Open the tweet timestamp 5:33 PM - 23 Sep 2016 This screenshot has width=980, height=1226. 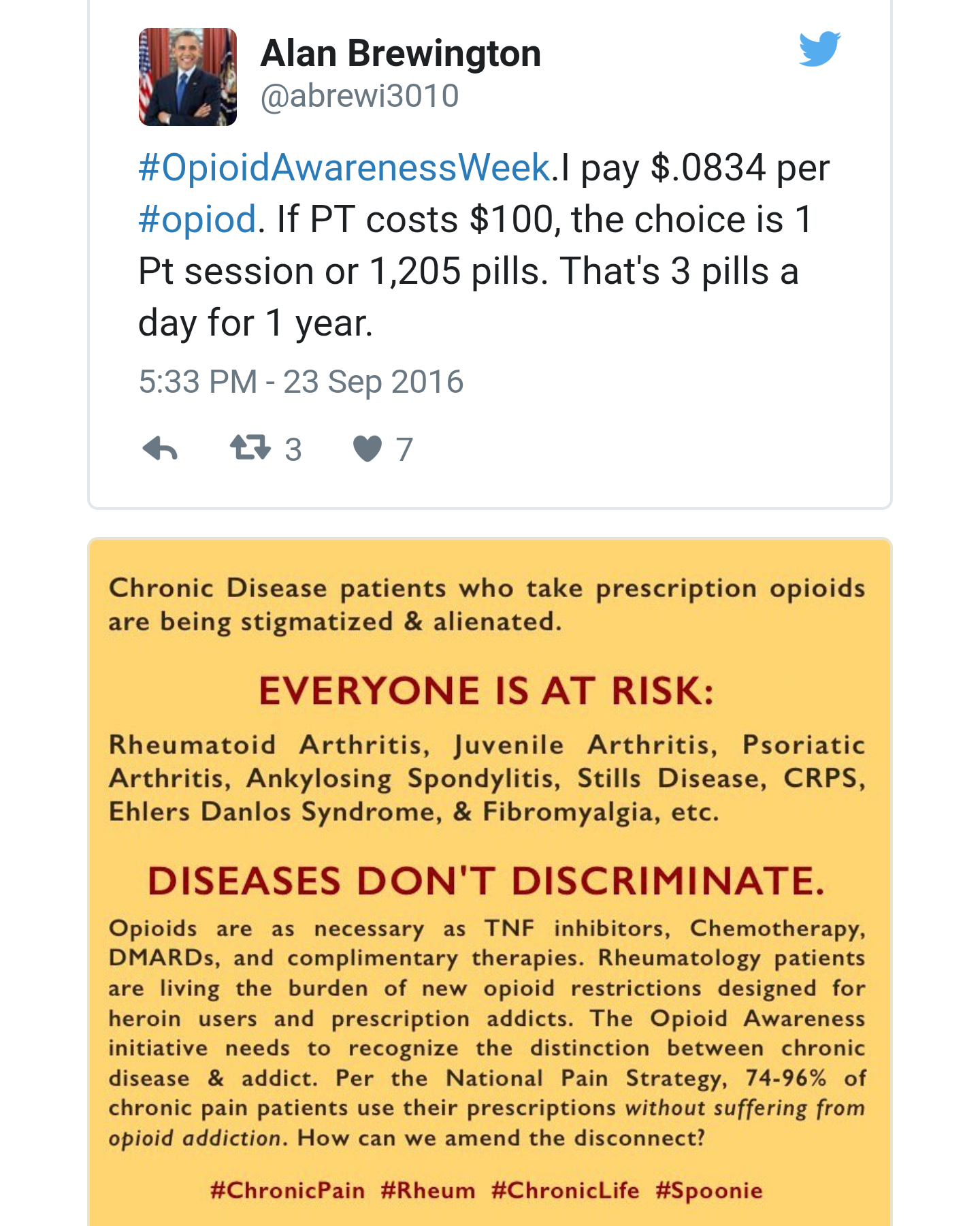301,382
